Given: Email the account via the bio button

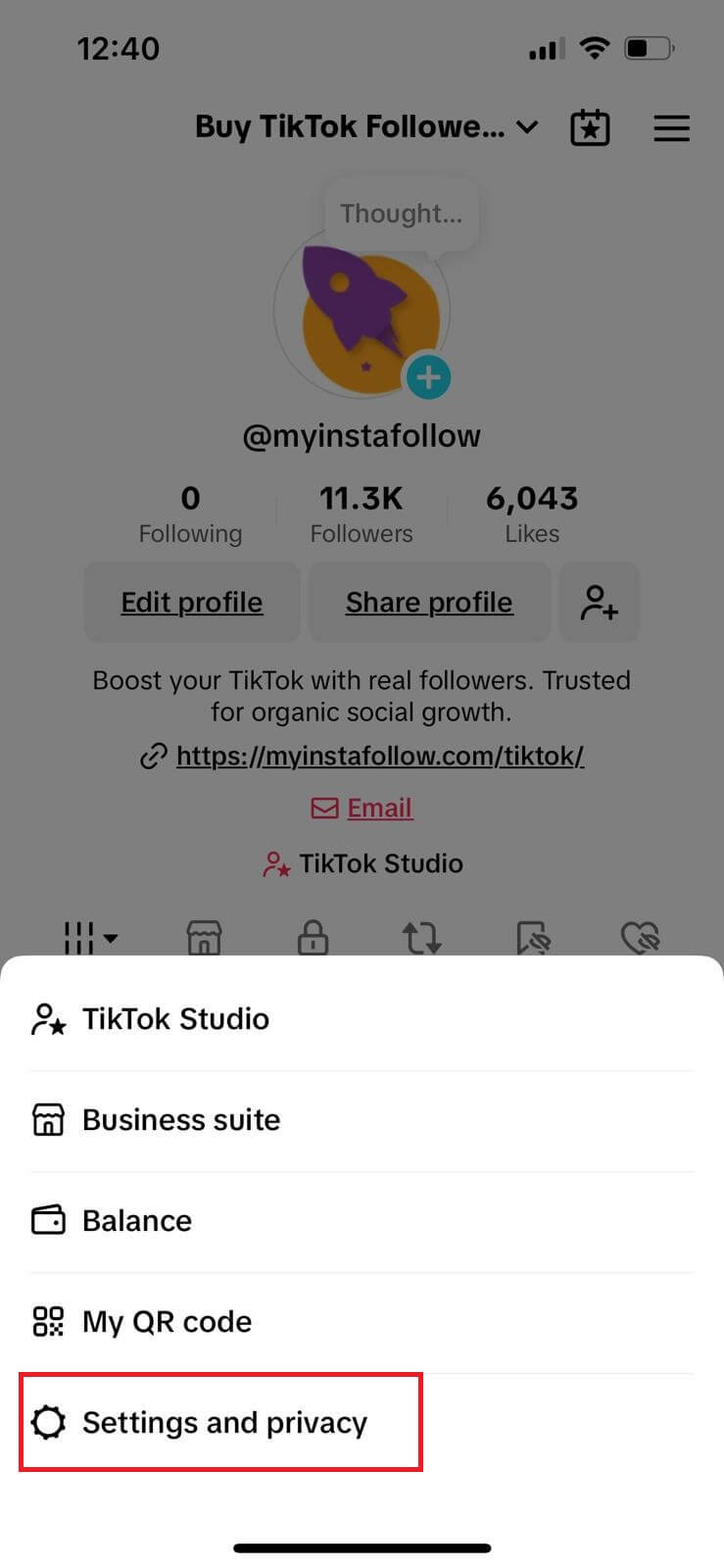Looking at the screenshot, I should click(361, 808).
